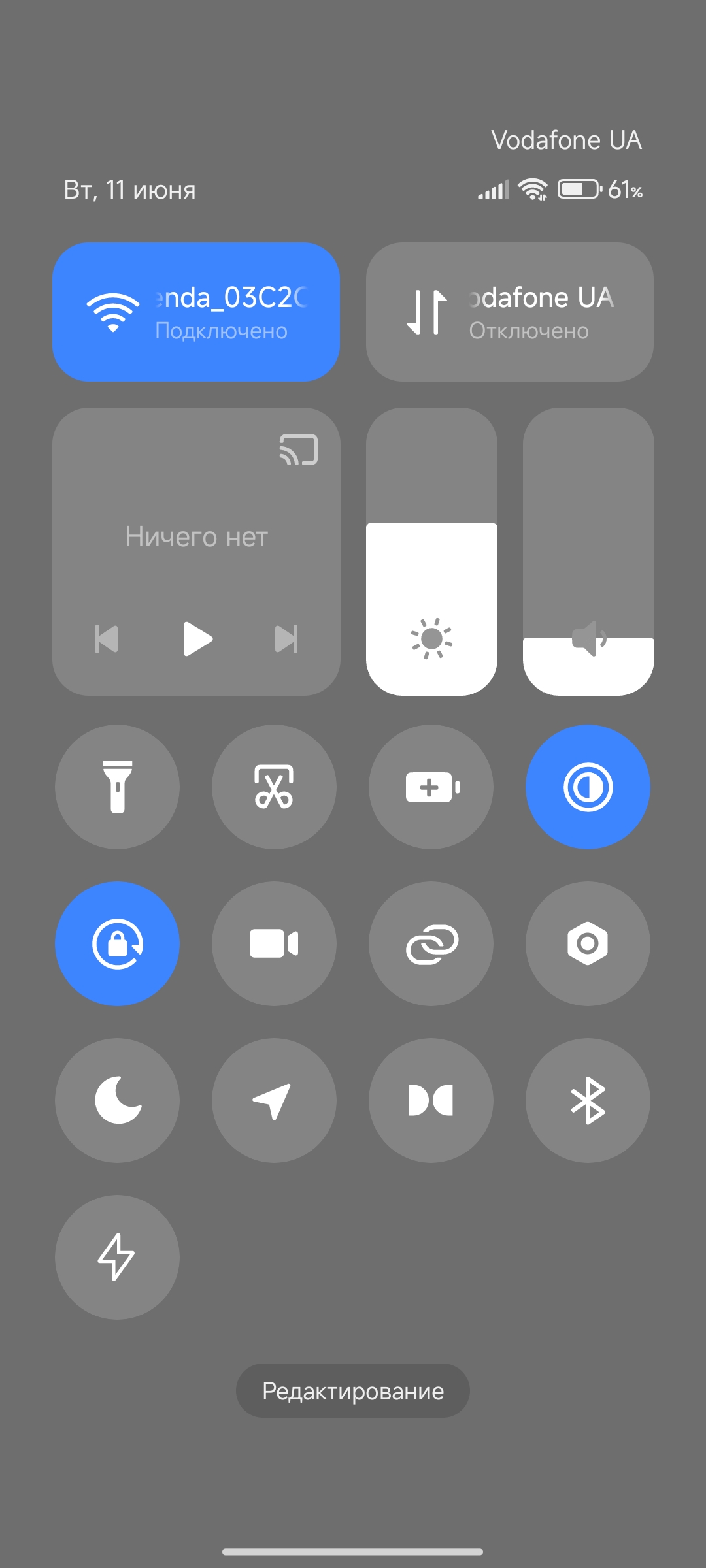Image resolution: width=706 pixels, height=1568 pixels.
Task: Turn off dark mode toggle
Action: (588, 787)
